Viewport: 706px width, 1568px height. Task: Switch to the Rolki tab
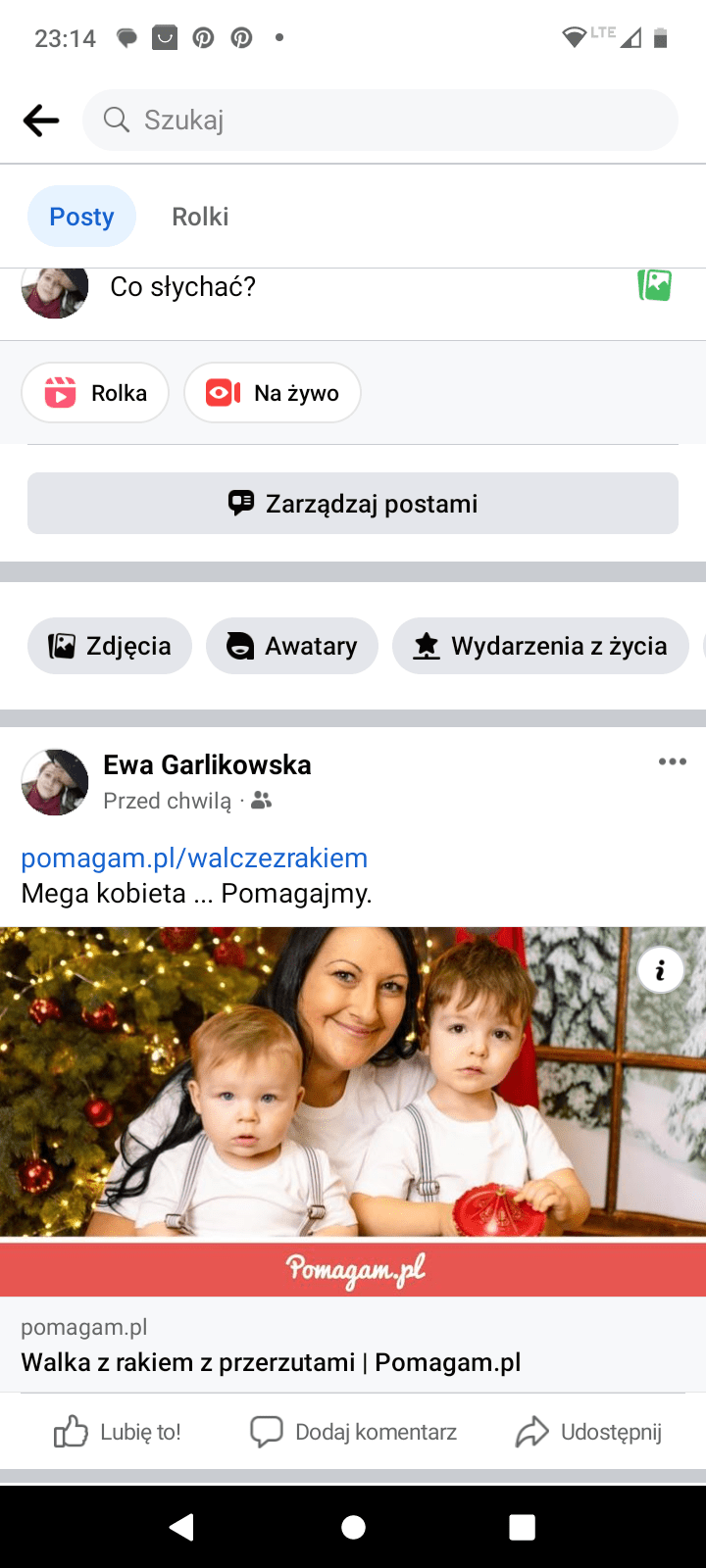200,217
